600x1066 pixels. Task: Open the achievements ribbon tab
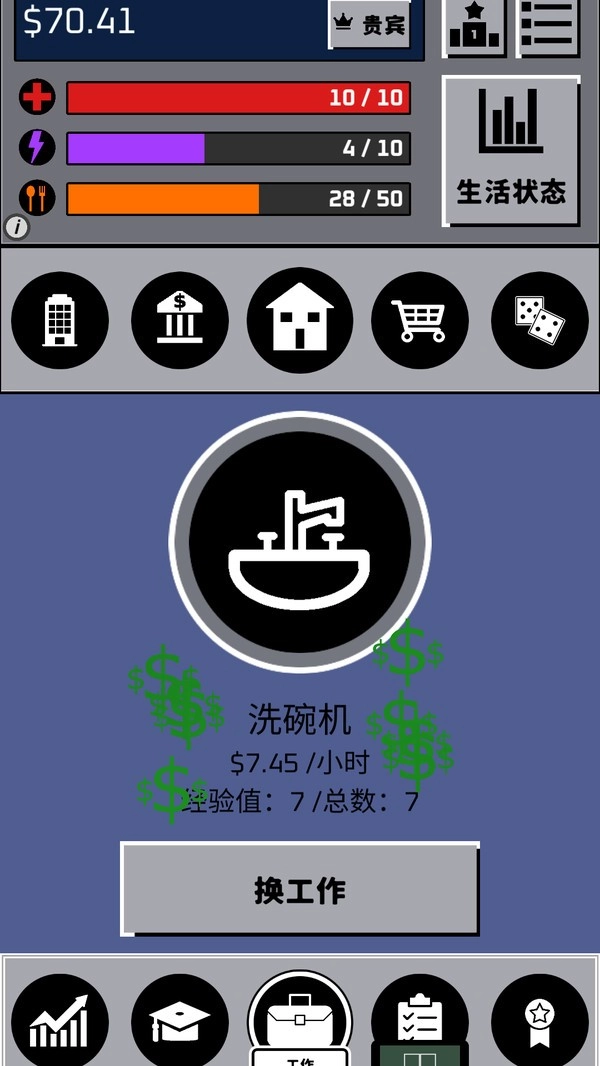pyautogui.click(x=540, y=1022)
